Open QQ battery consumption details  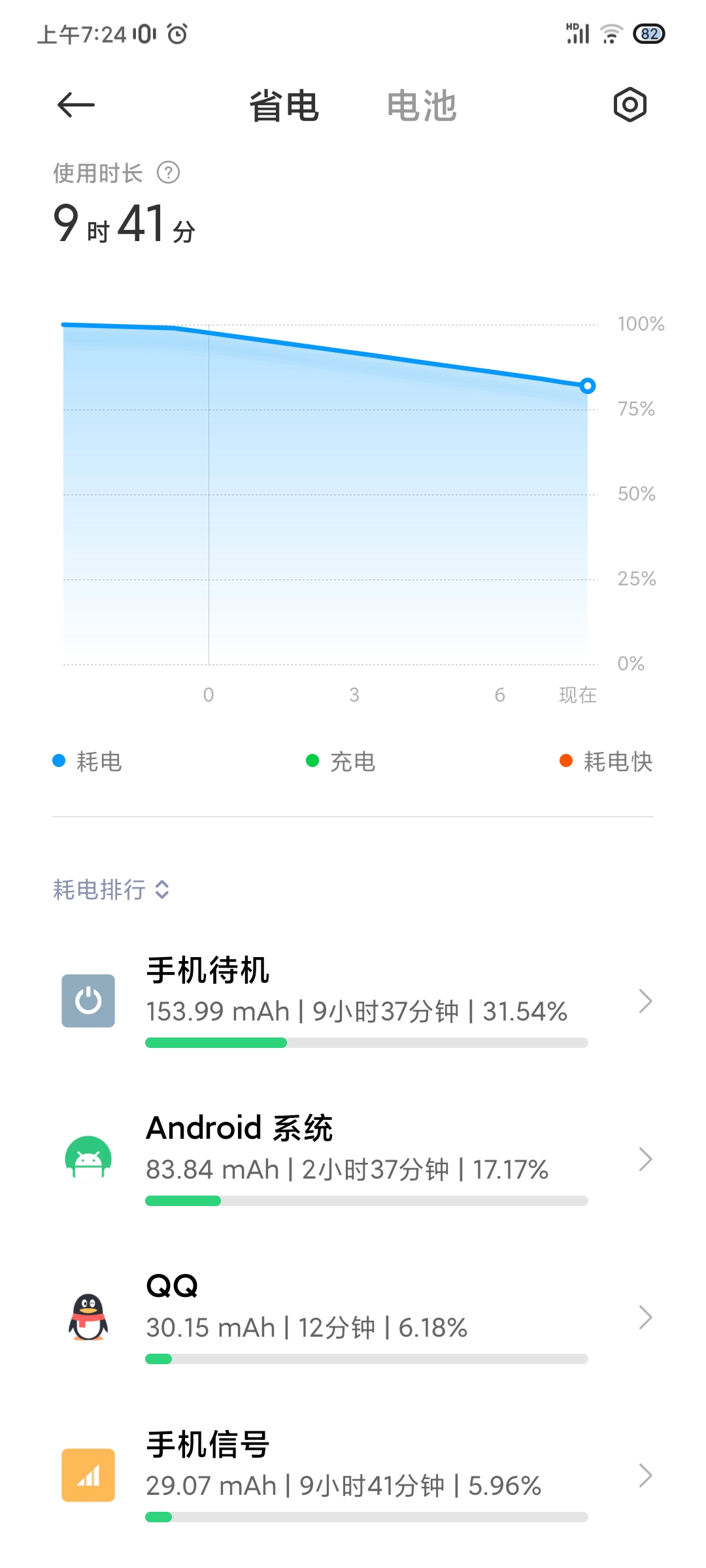[353, 1317]
